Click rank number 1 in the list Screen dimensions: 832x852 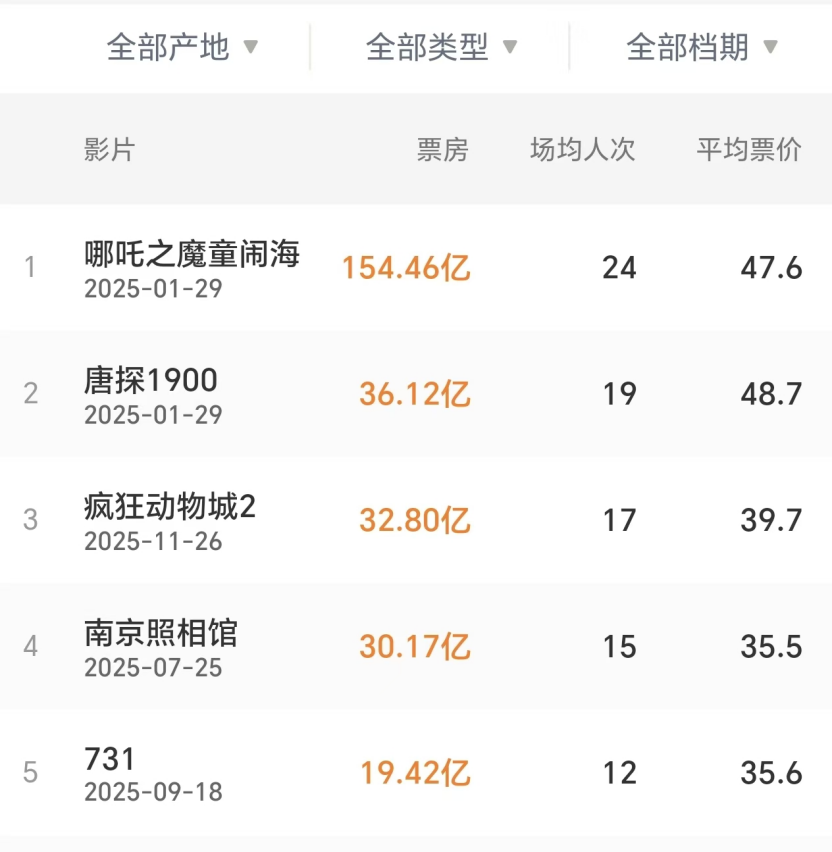(x=31, y=267)
